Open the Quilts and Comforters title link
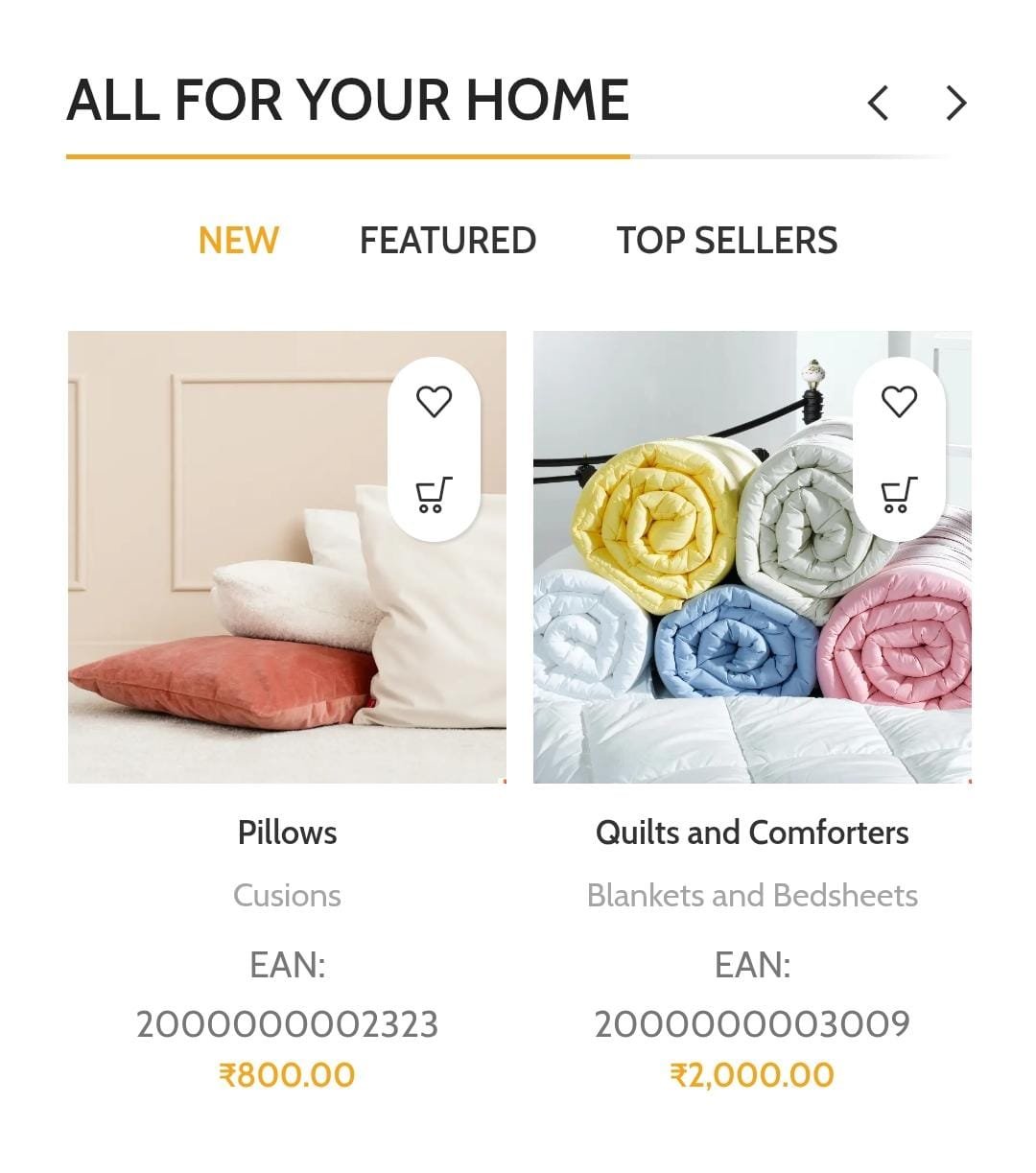This screenshot has height=1173, width=1036. (752, 833)
